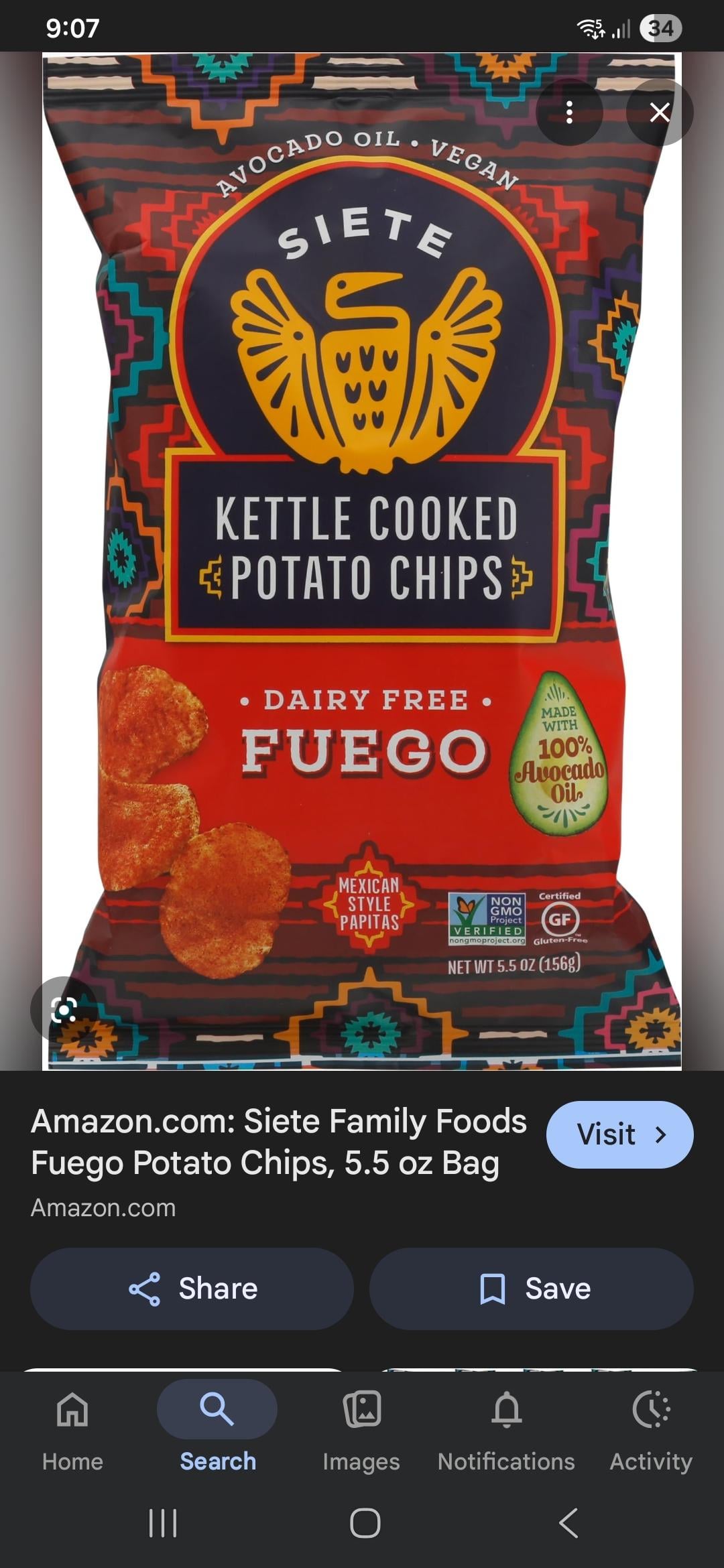Open the Siete Fuego chips image
This screenshot has height=1568, width=724.
[362, 536]
